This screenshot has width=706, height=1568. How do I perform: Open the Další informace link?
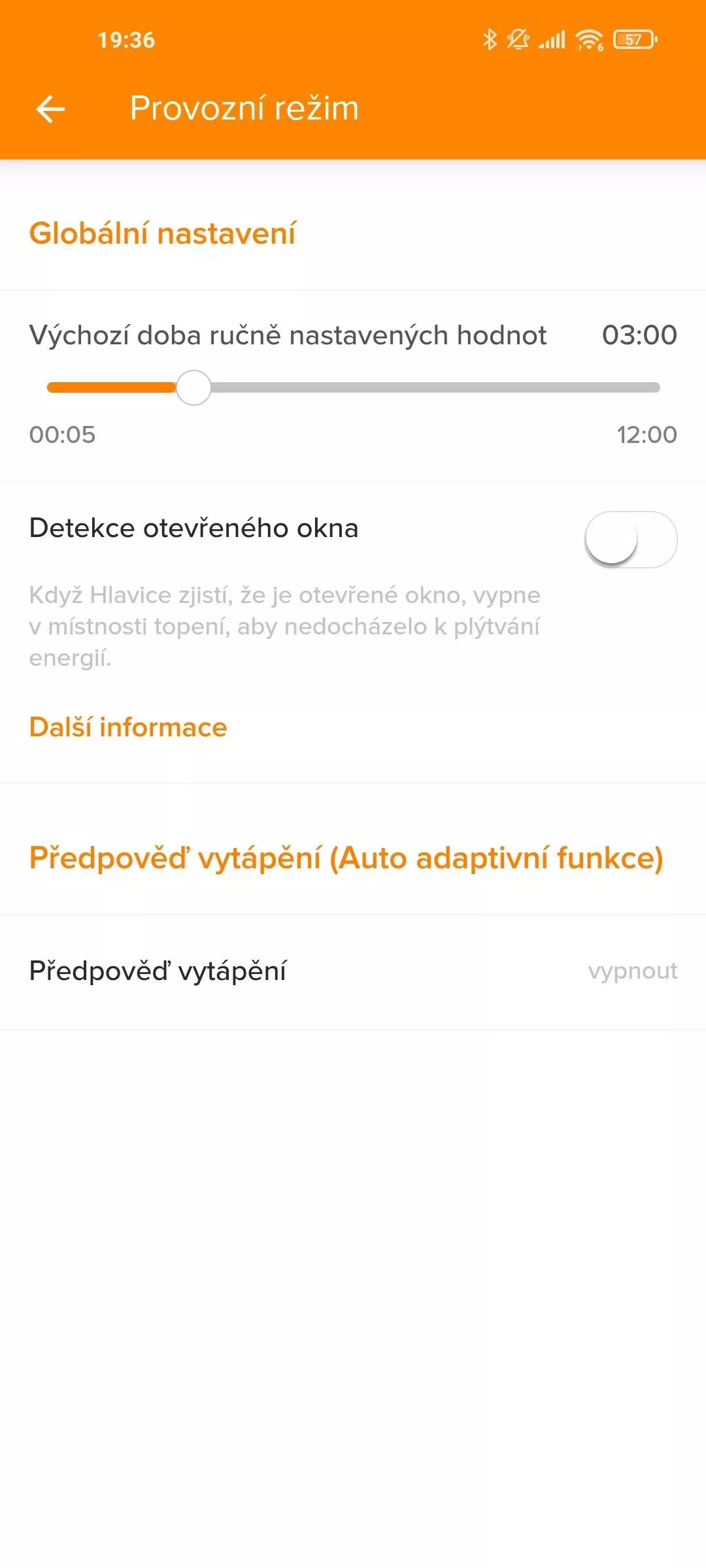pyautogui.click(x=128, y=727)
